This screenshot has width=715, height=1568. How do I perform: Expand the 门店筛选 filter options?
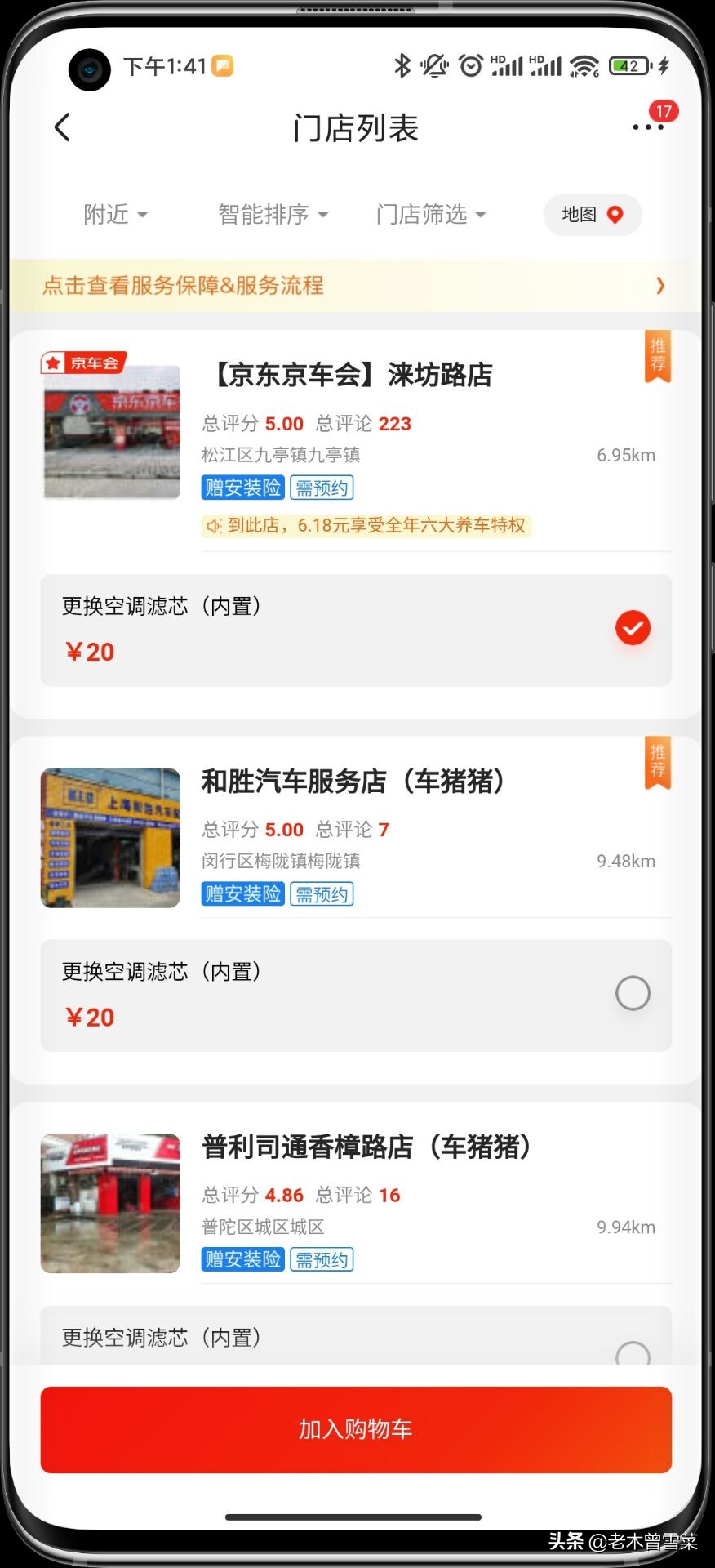(x=430, y=214)
